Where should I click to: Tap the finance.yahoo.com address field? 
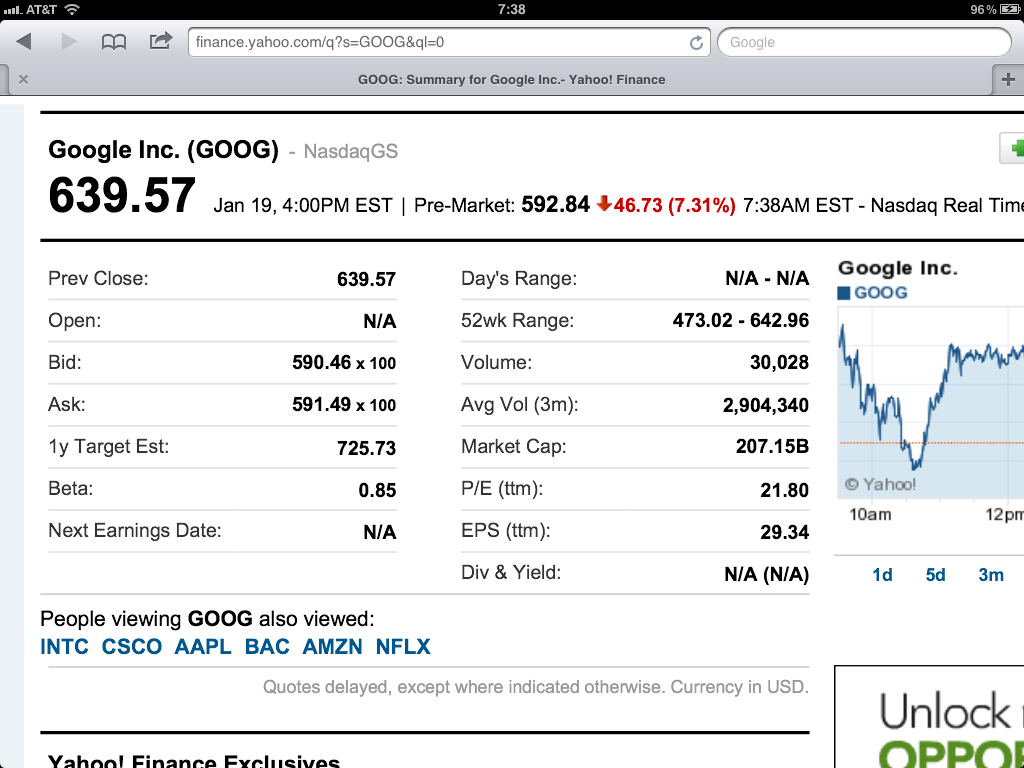(435, 42)
